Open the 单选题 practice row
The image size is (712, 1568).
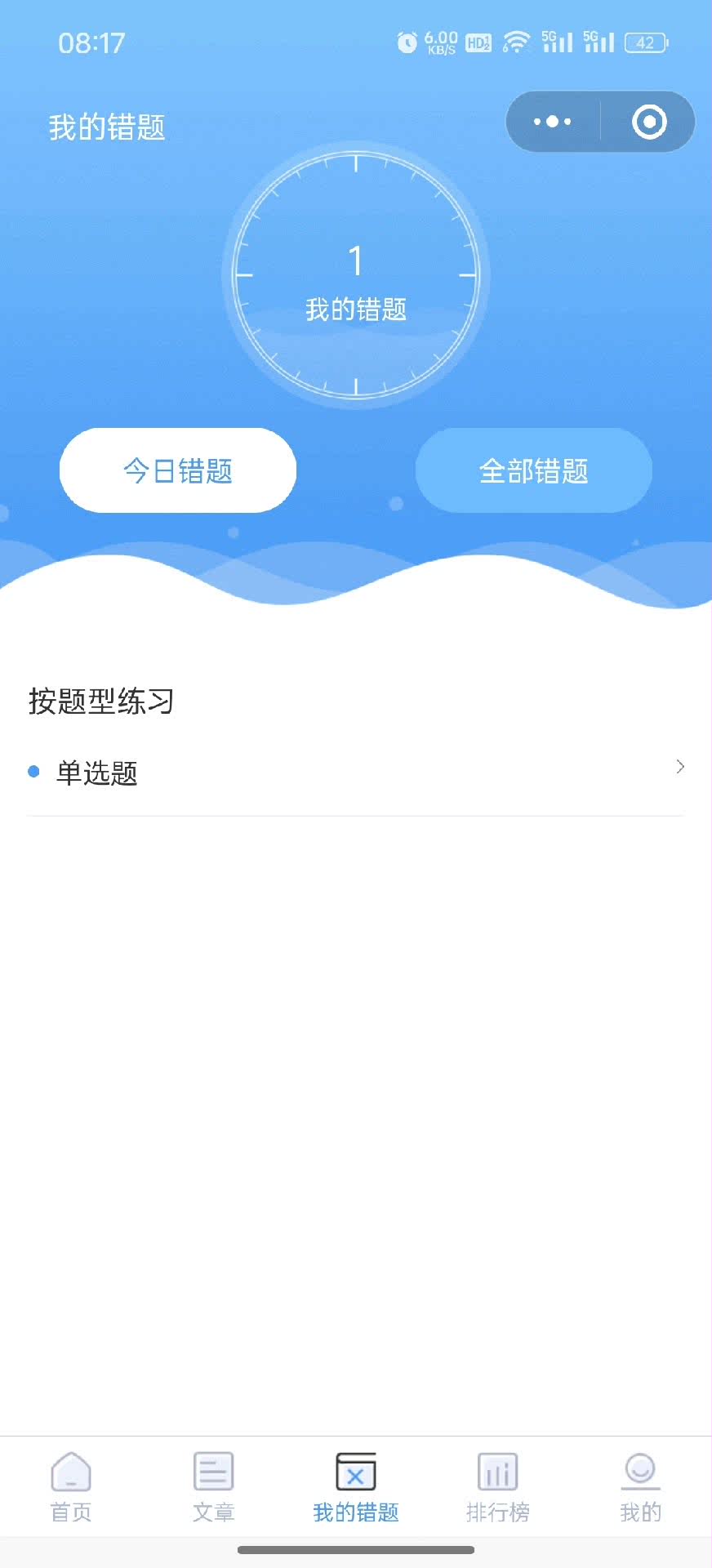pos(355,772)
